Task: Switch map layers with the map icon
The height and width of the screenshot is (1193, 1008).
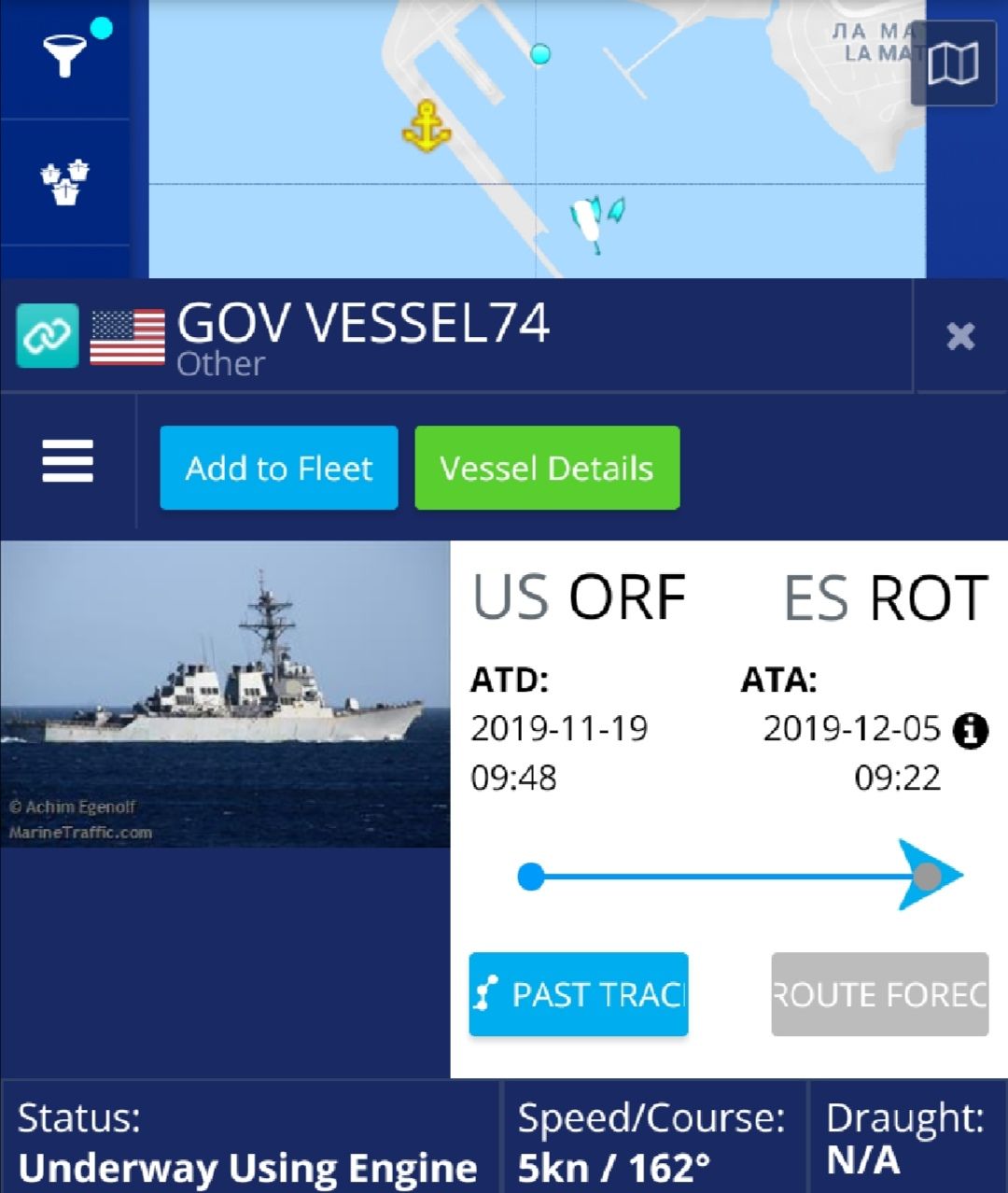Action: pos(953,64)
